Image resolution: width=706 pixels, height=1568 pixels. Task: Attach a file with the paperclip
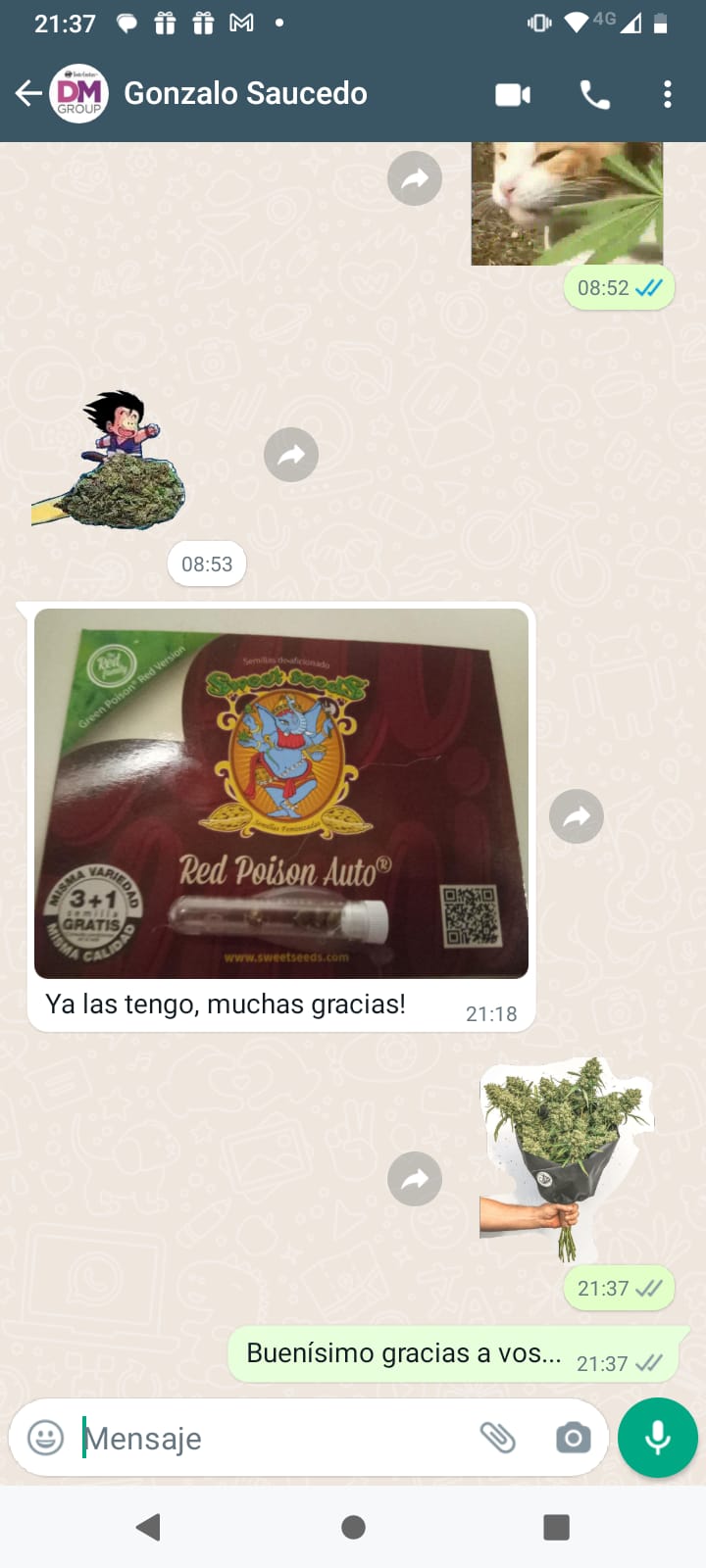pyautogui.click(x=498, y=1438)
